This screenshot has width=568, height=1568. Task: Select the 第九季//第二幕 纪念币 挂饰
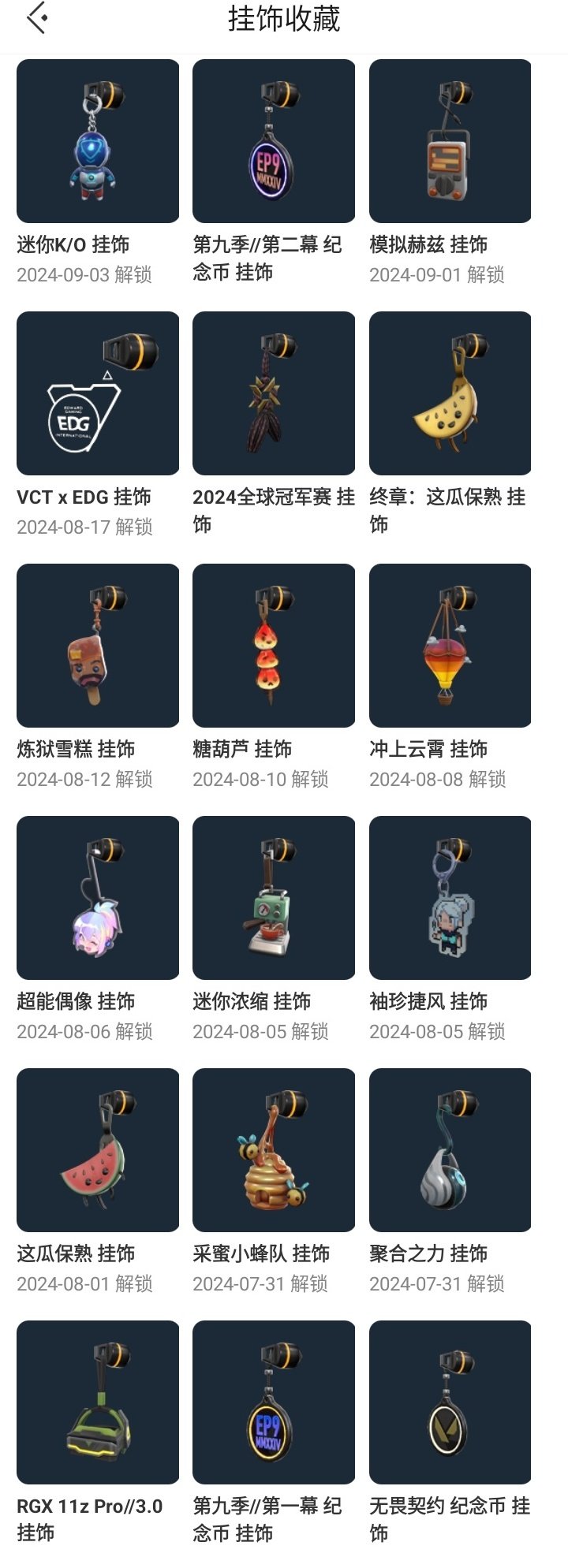click(x=274, y=140)
